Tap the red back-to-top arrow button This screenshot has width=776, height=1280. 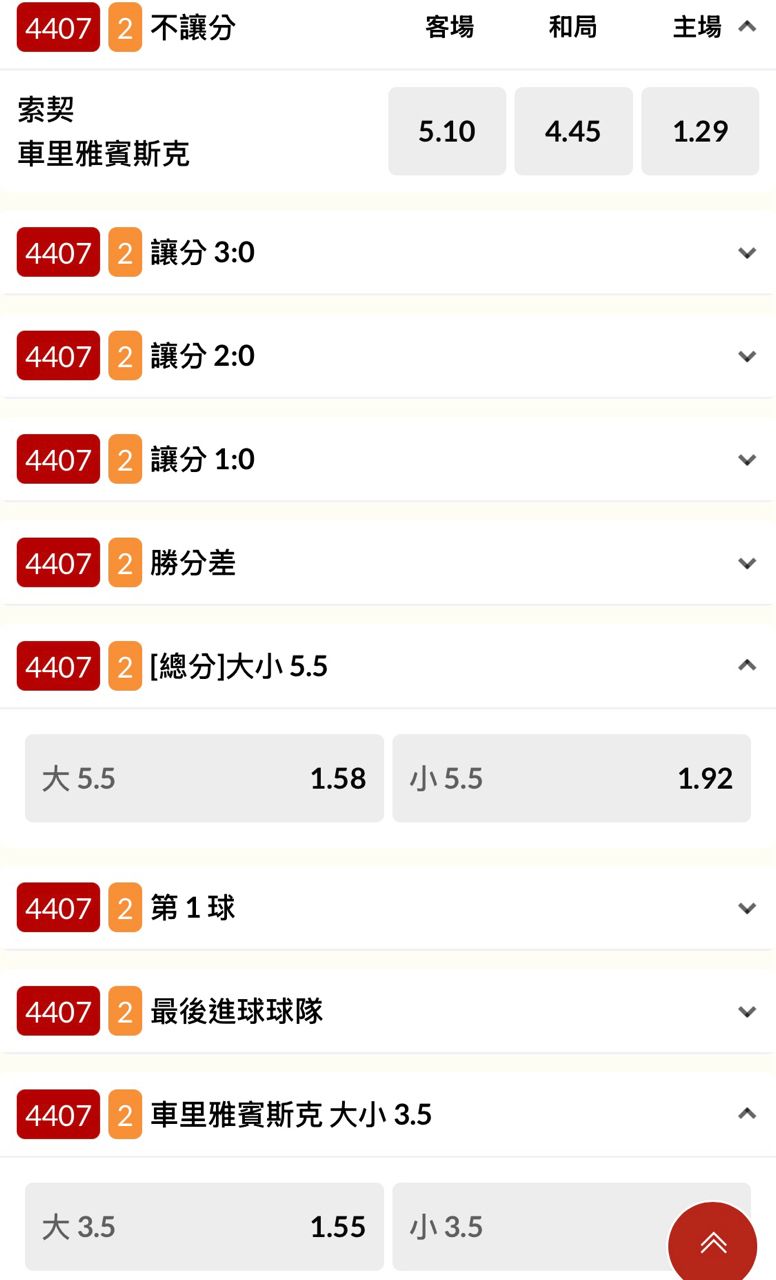pos(712,1243)
